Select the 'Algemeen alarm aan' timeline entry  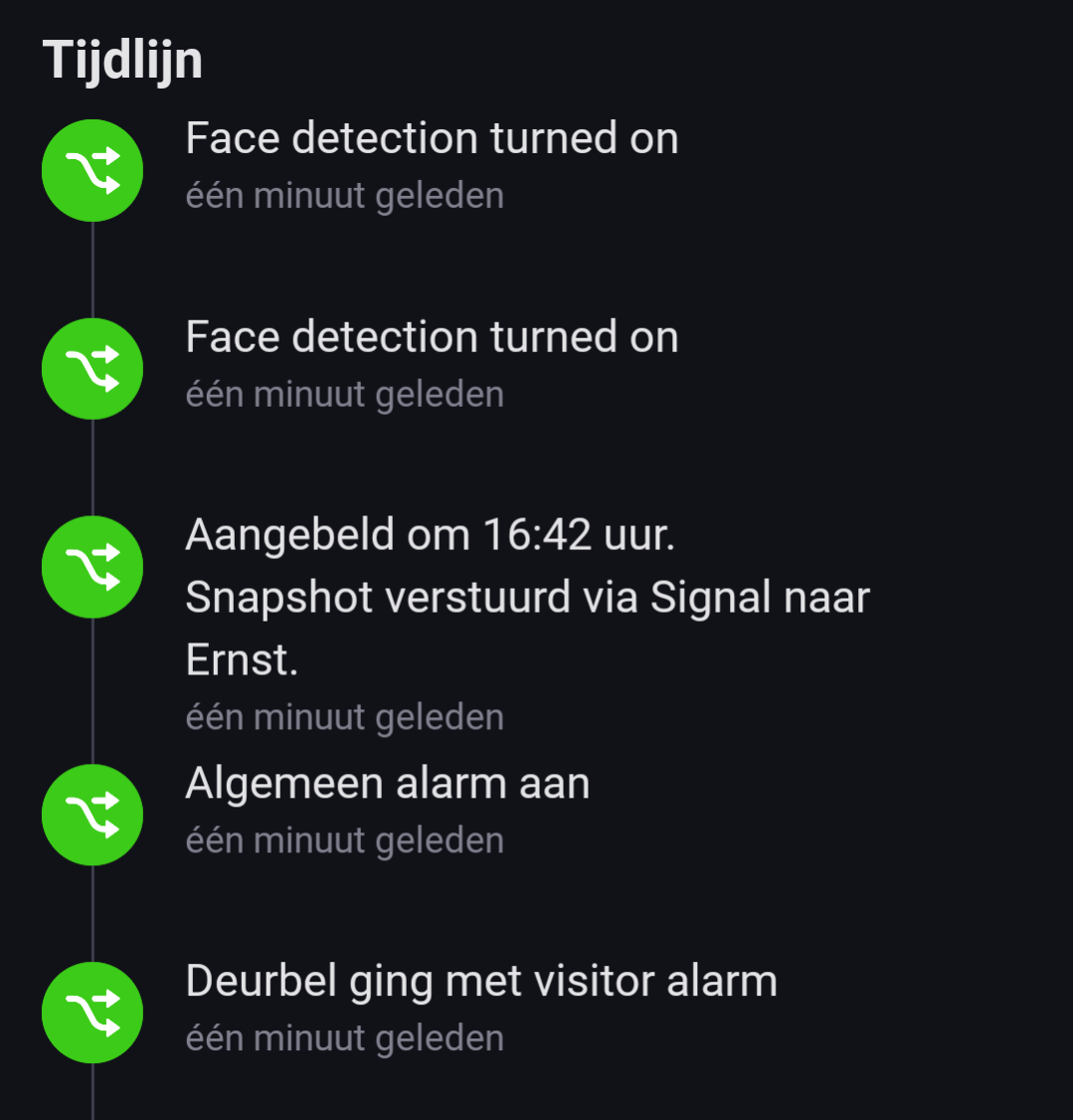(388, 784)
